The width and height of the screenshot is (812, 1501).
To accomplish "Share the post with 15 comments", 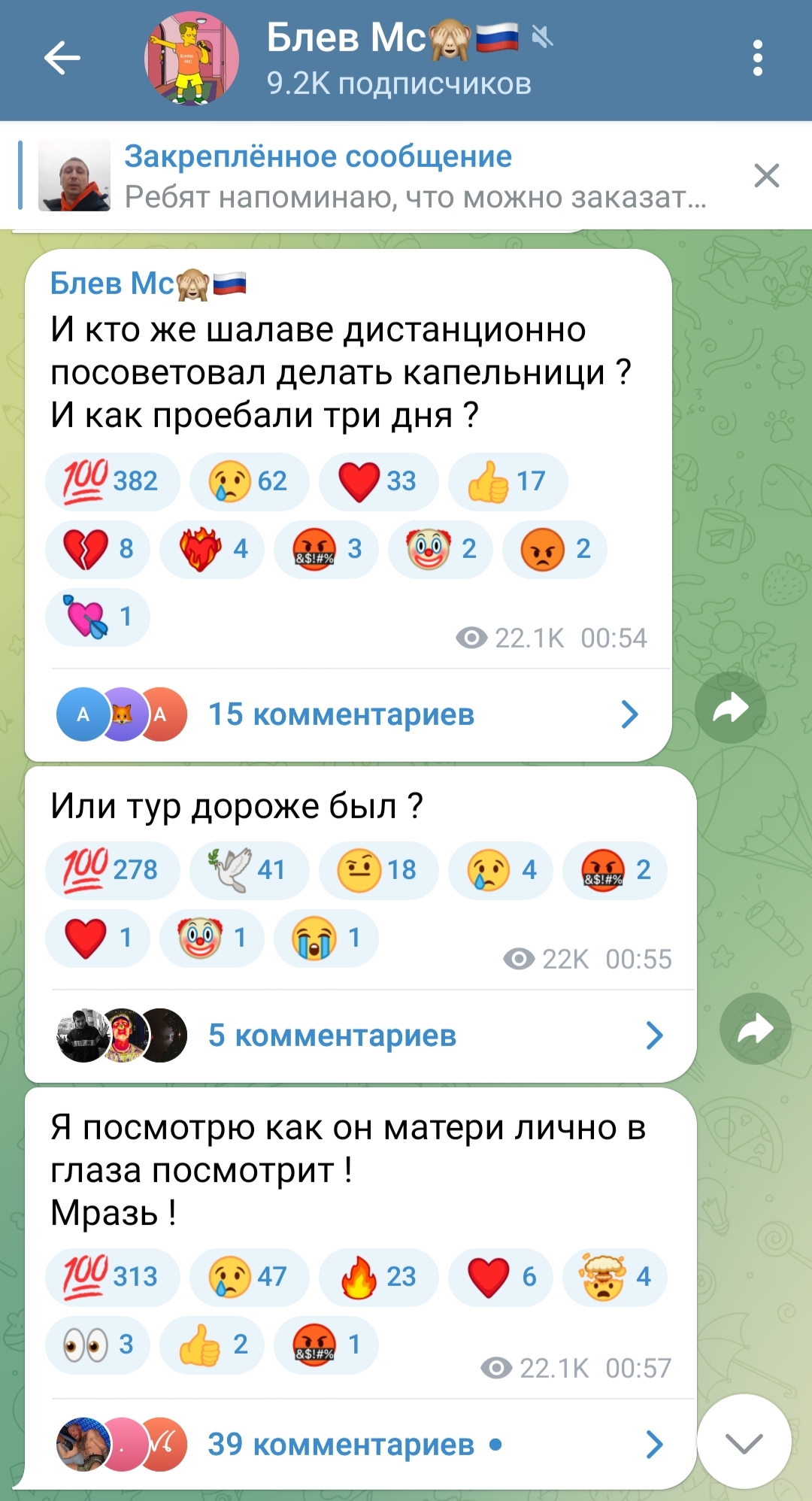I will 731,708.
